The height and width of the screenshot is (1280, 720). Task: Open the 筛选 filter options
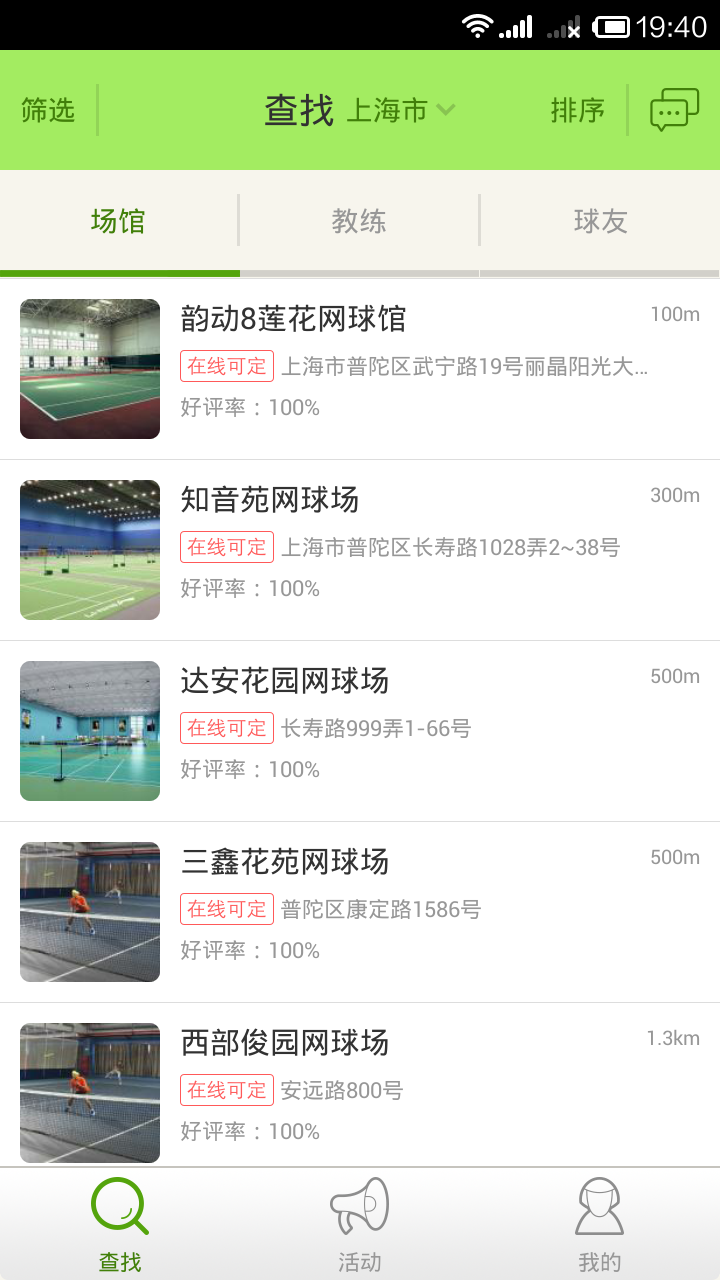(x=48, y=110)
